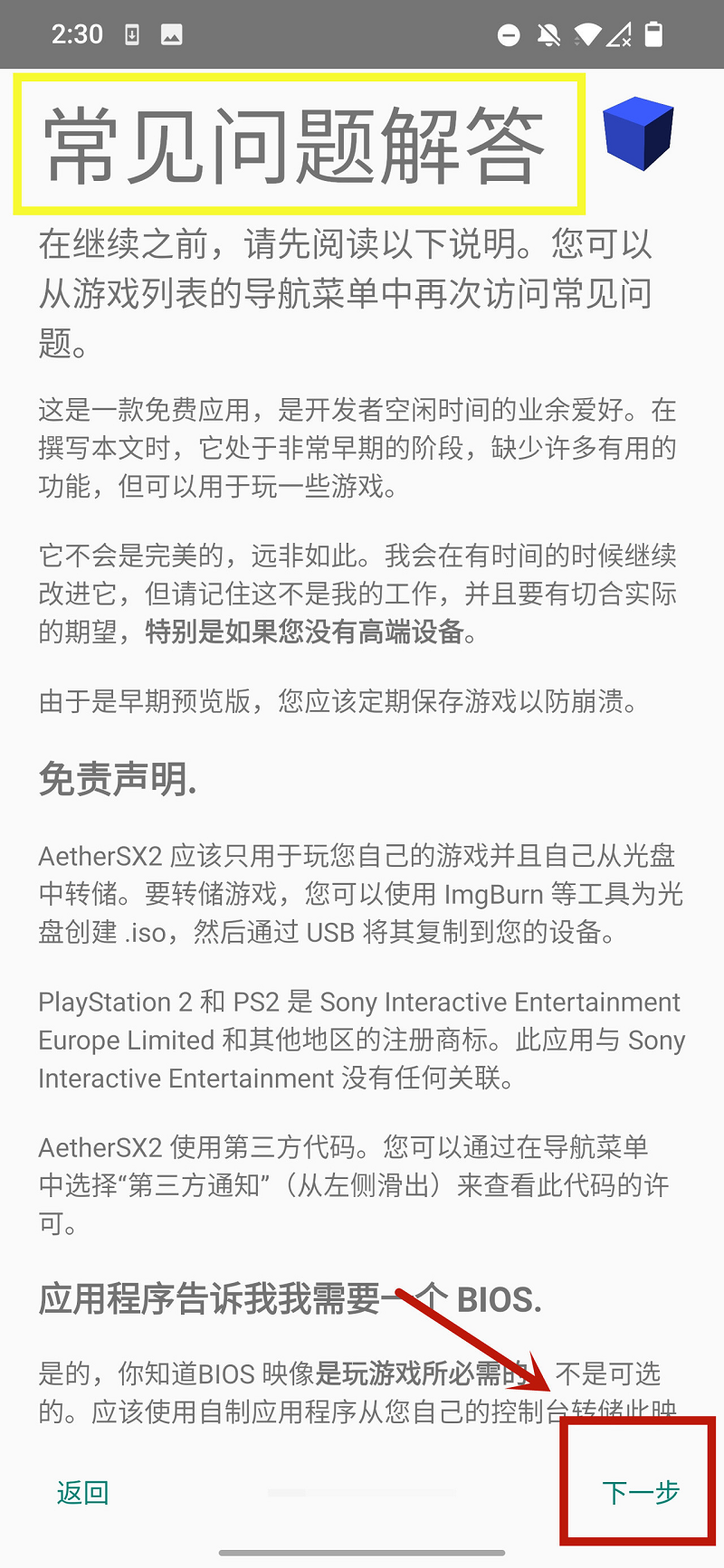
Task: Tap 下一步 to continue setup
Action: [x=640, y=1492]
